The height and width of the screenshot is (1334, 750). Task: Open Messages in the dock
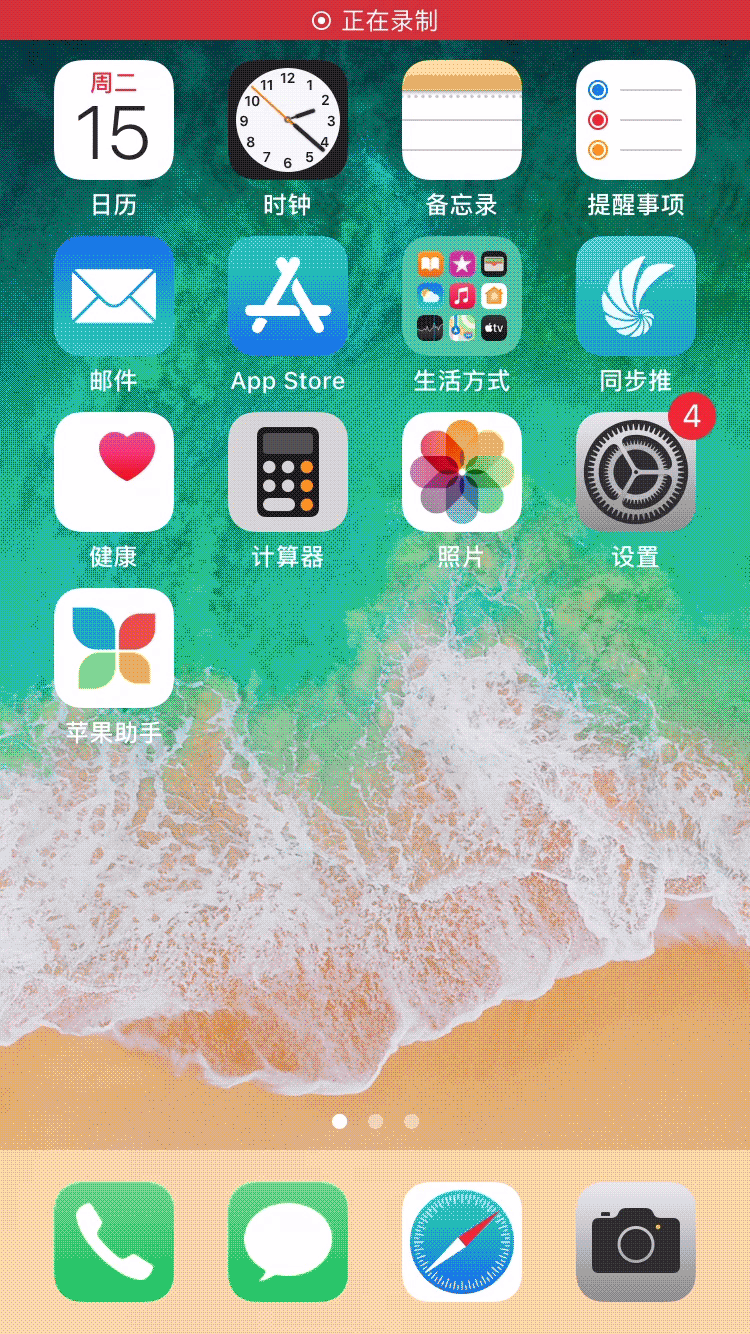(287, 1241)
